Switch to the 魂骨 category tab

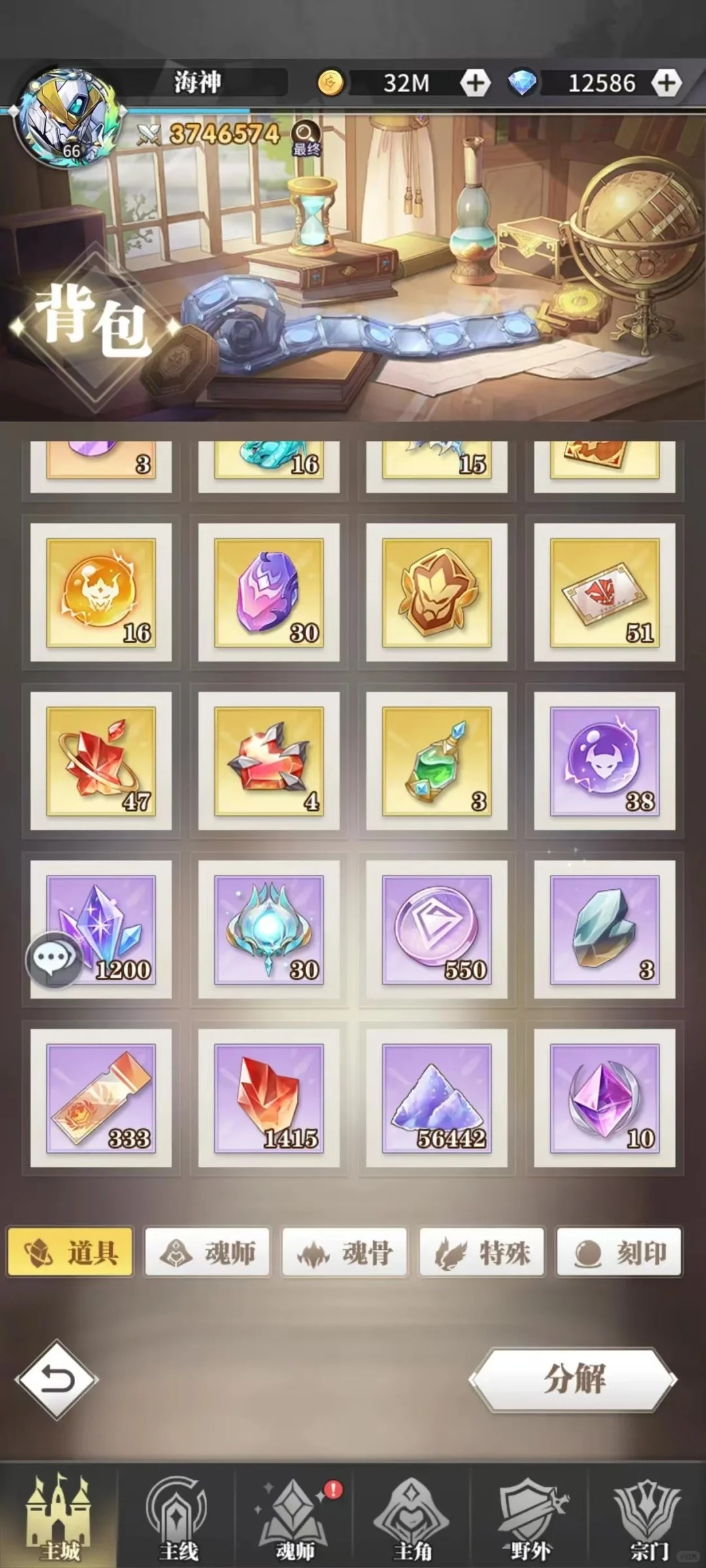pyautogui.click(x=345, y=1252)
